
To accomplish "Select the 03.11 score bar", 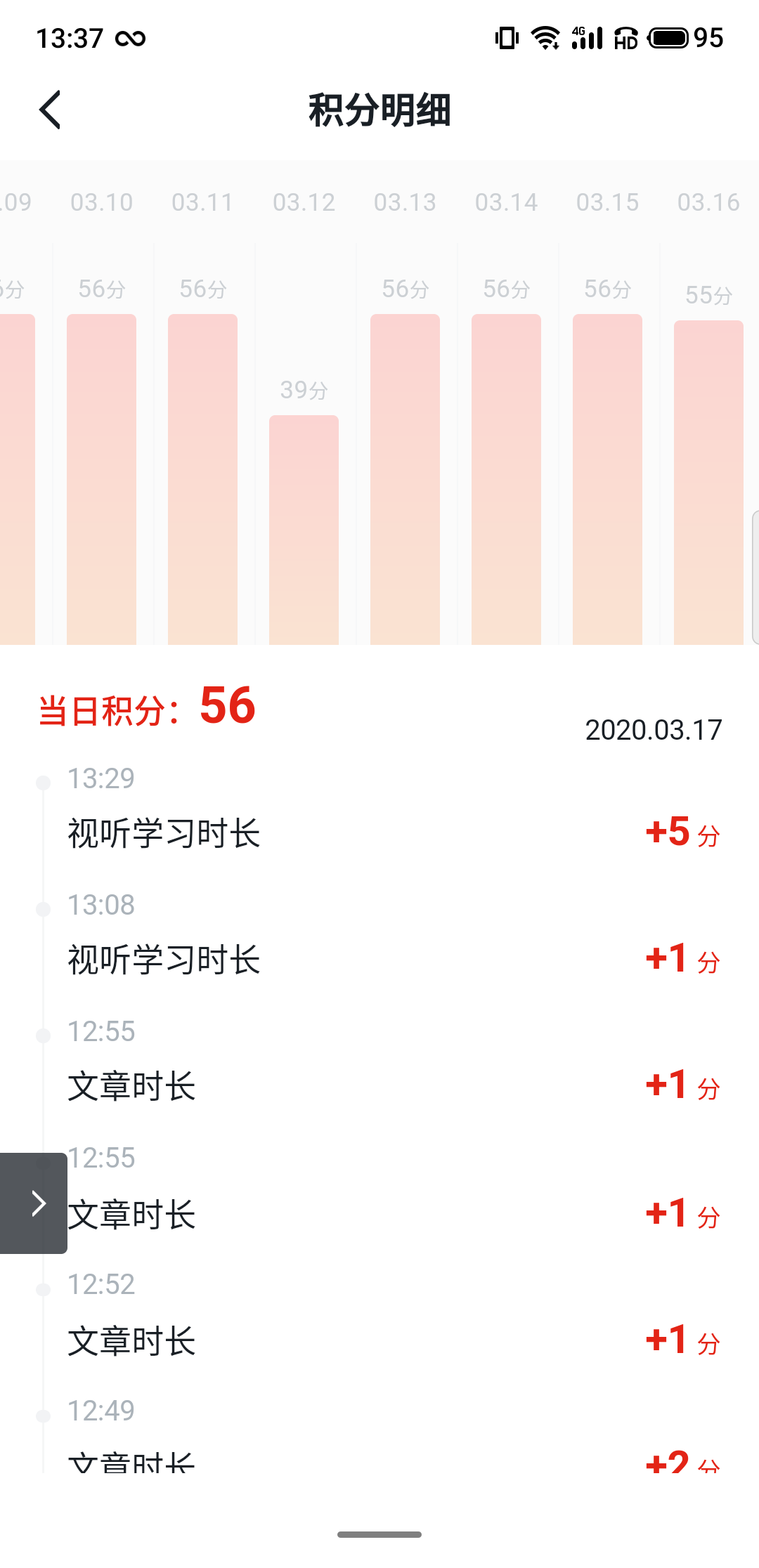I will point(202,479).
